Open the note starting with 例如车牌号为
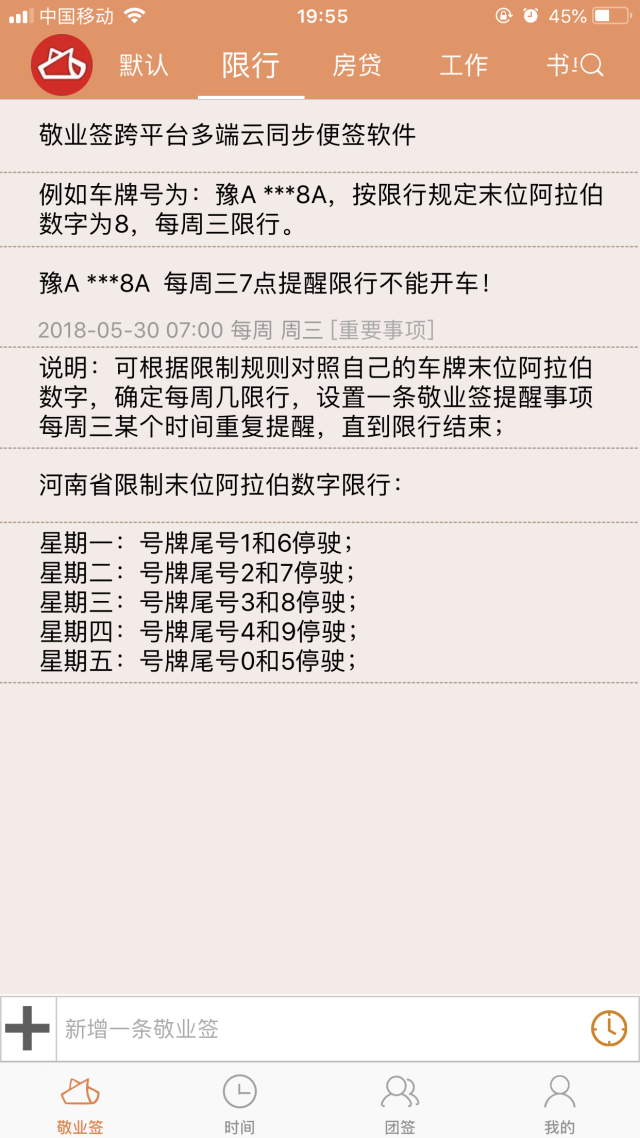 [320, 210]
